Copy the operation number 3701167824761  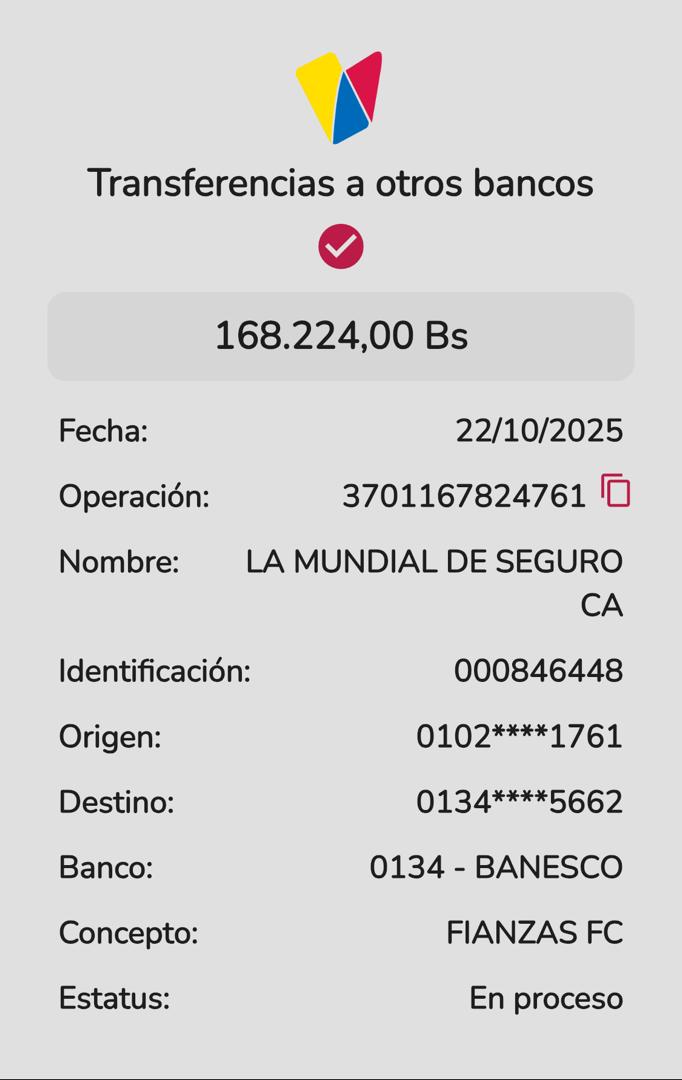[616, 491]
